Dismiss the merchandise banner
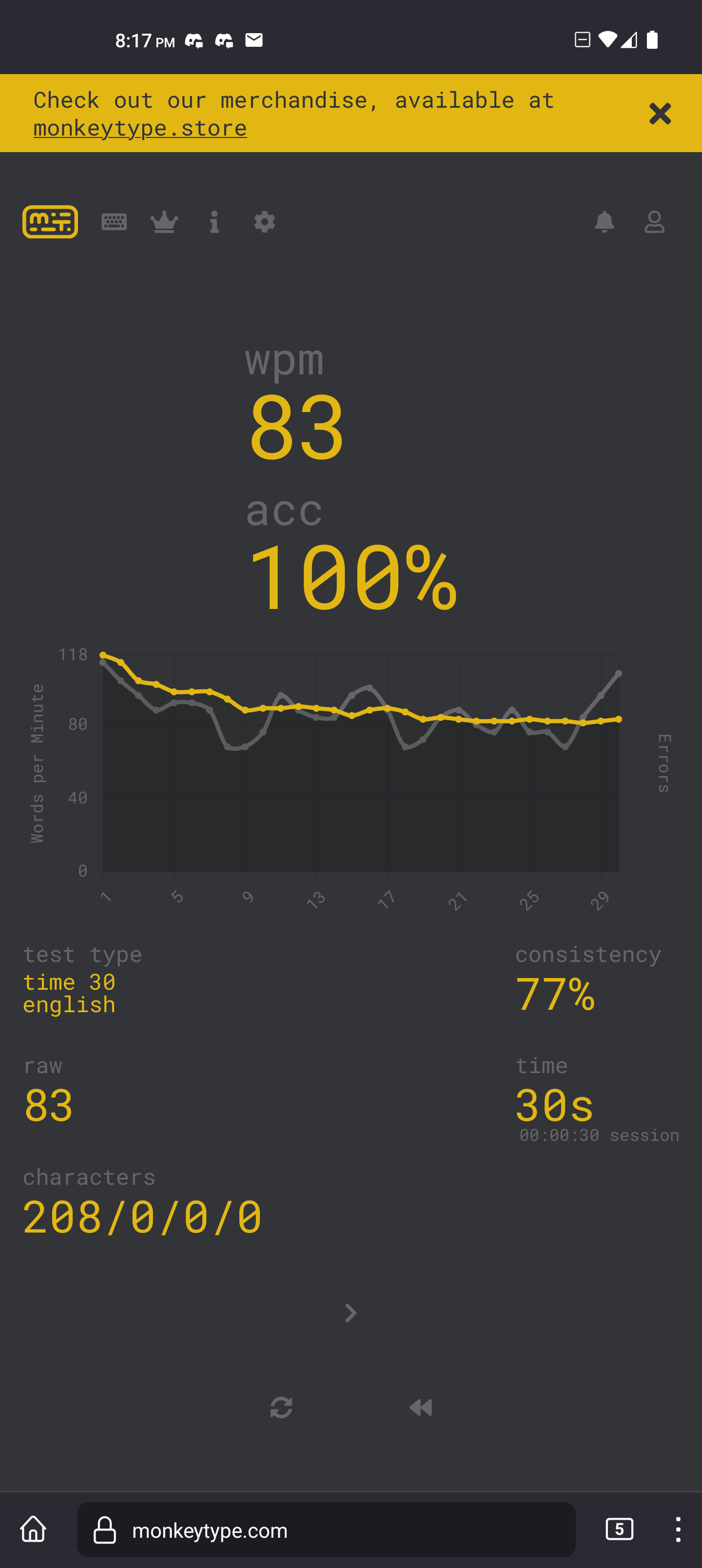702x1568 pixels. (x=660, y=114)
